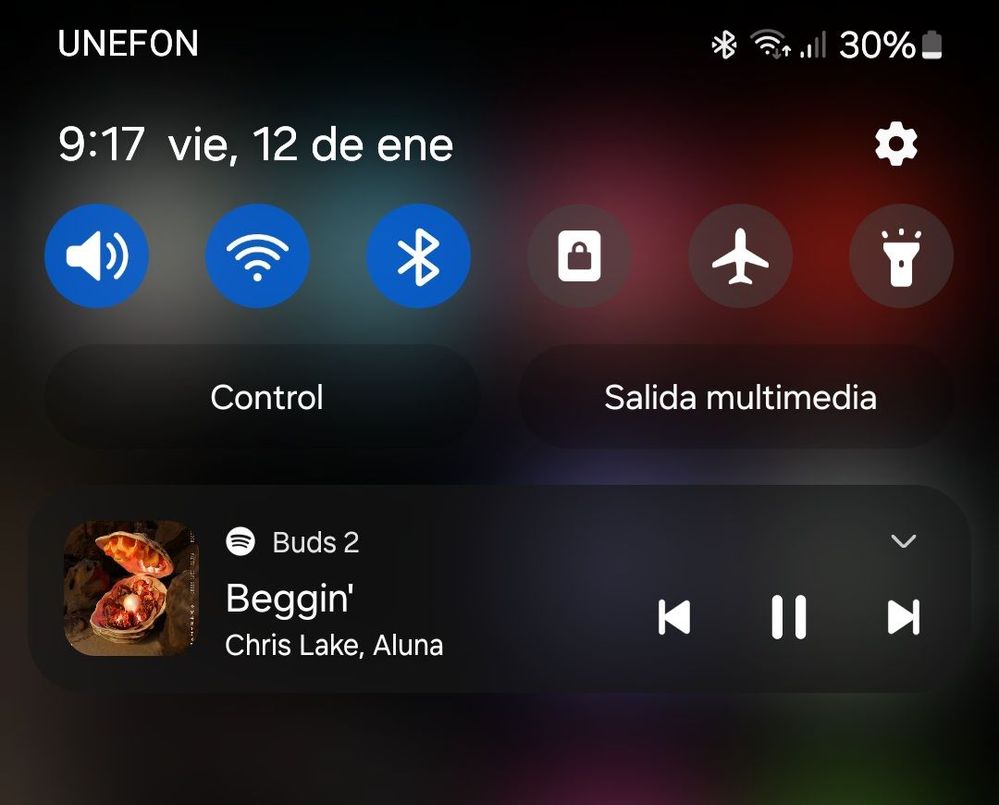
Task: Open the Beggin' album art in Spotify
Action: coord(131,588)
